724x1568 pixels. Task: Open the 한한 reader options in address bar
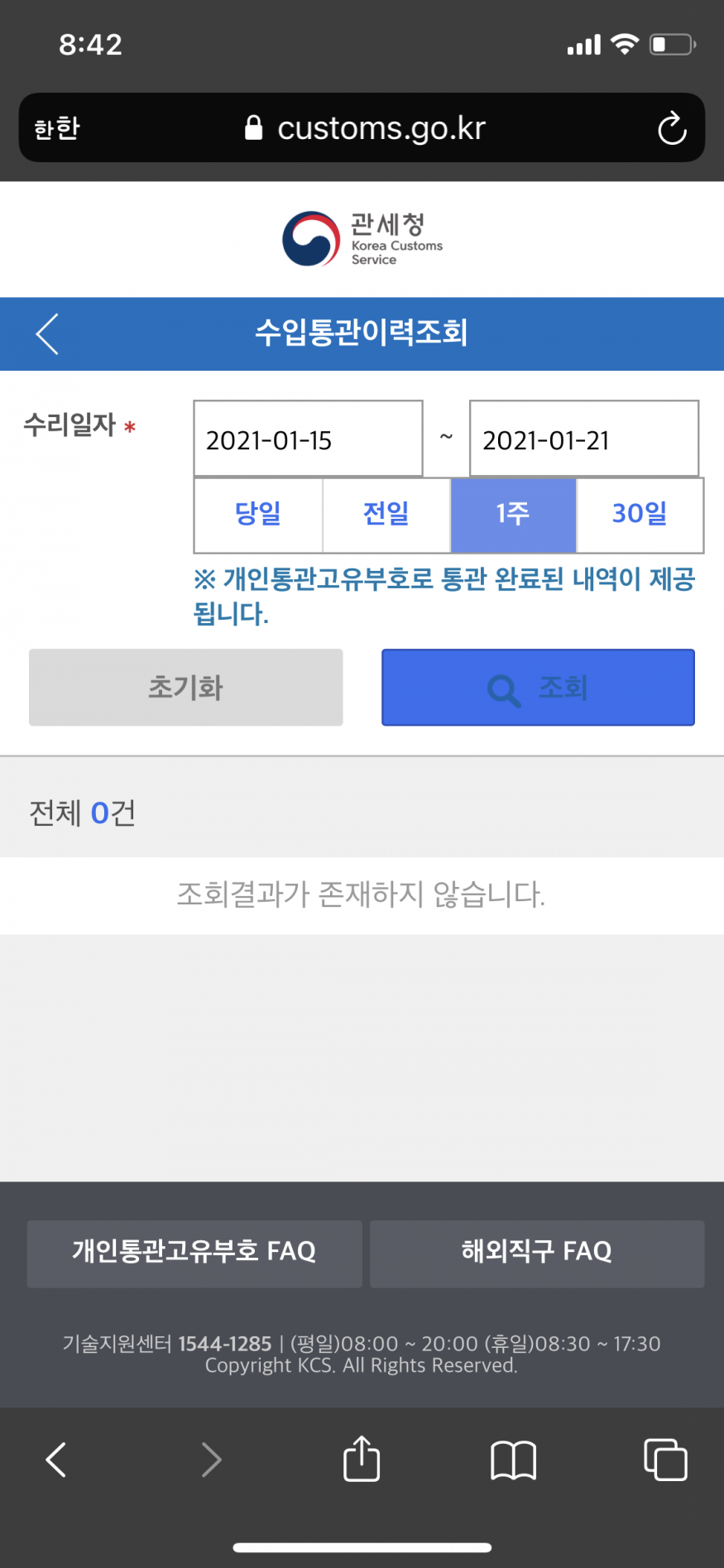[x=57, y=128]
